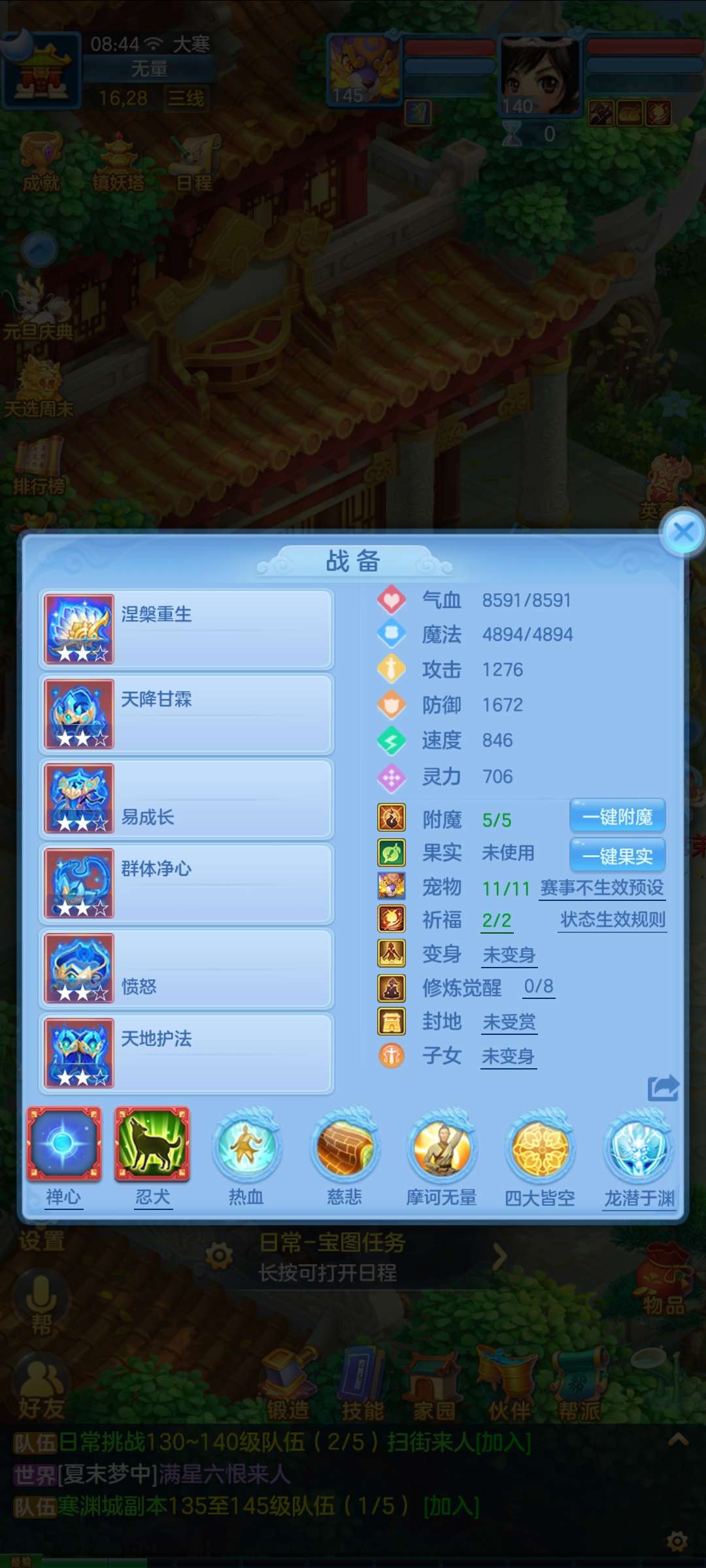Open the 愤怒 skill card
This screenshot has width=706, height=1568.
click(186, 968)
